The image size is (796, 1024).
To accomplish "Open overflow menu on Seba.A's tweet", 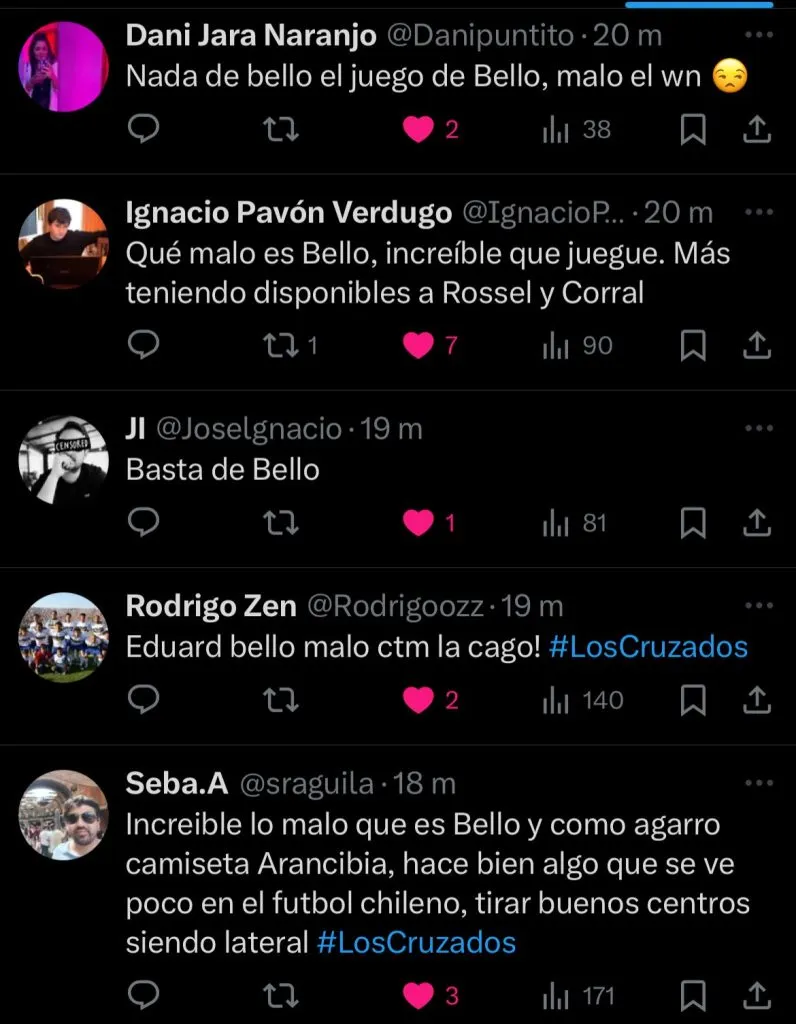I will click(x=760, y=783).
